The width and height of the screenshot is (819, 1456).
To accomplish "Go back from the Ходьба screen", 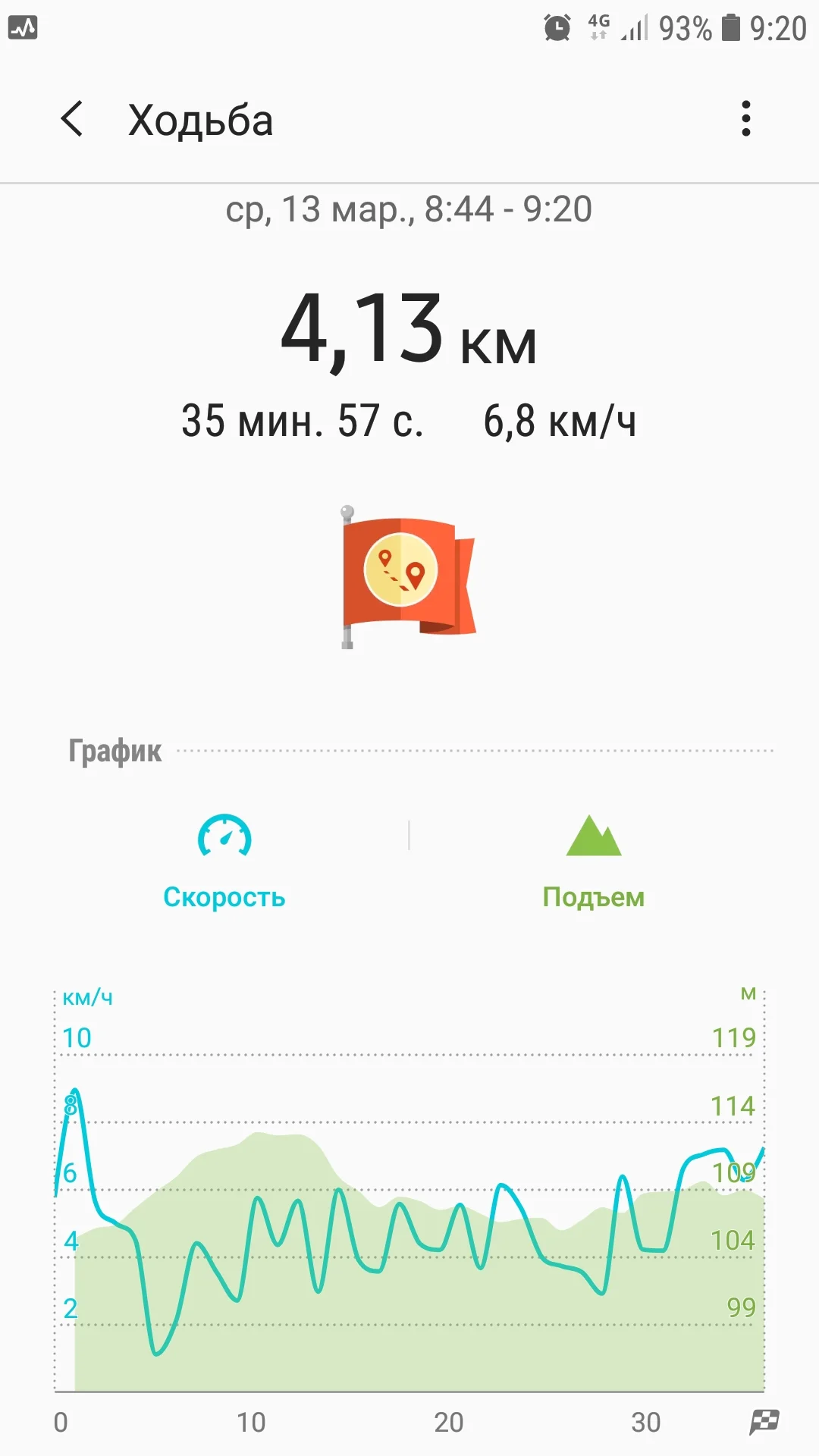I will pyautogui.click(x=72, y=119).
